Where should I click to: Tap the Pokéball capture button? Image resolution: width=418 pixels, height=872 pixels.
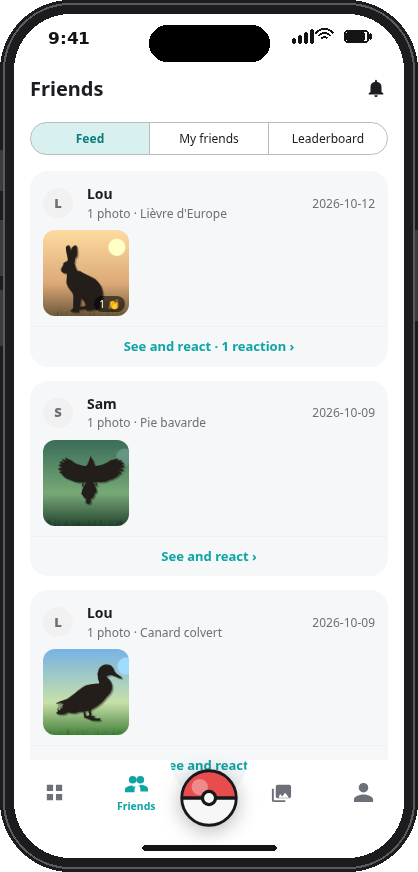[209, 798]
